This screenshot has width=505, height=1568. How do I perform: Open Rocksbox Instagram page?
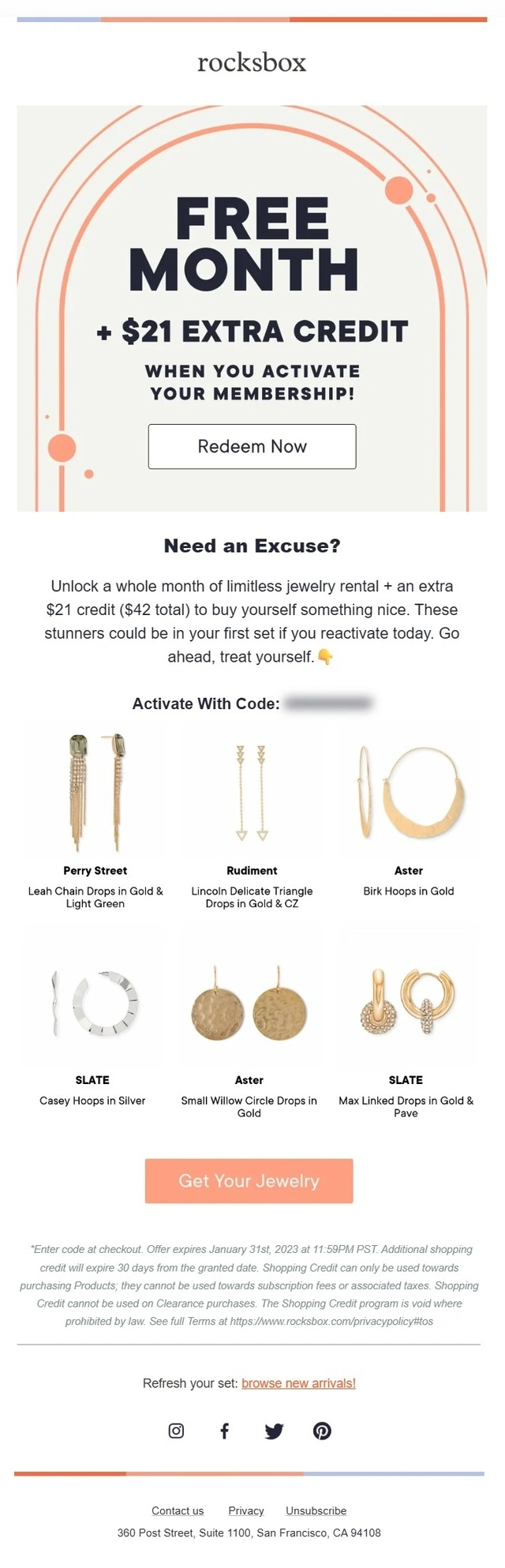point(177,1430)
